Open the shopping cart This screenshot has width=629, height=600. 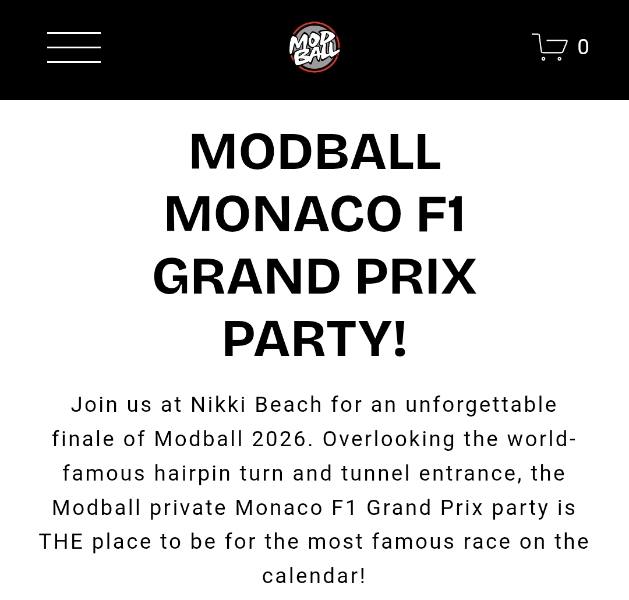(559, 47)
